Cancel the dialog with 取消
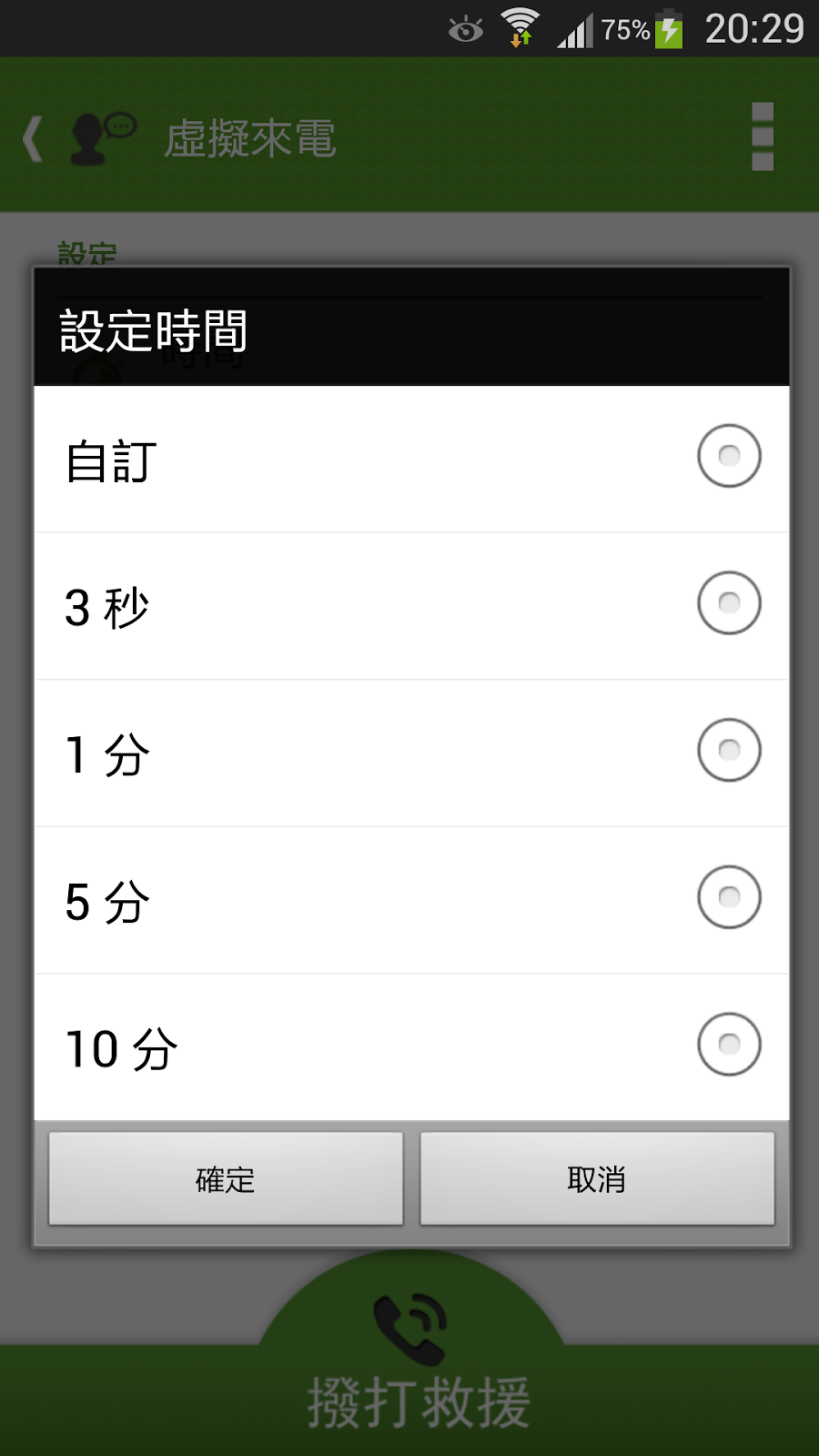The width and height of the screenshot is (819, 1456). (x=597, y=1179)
